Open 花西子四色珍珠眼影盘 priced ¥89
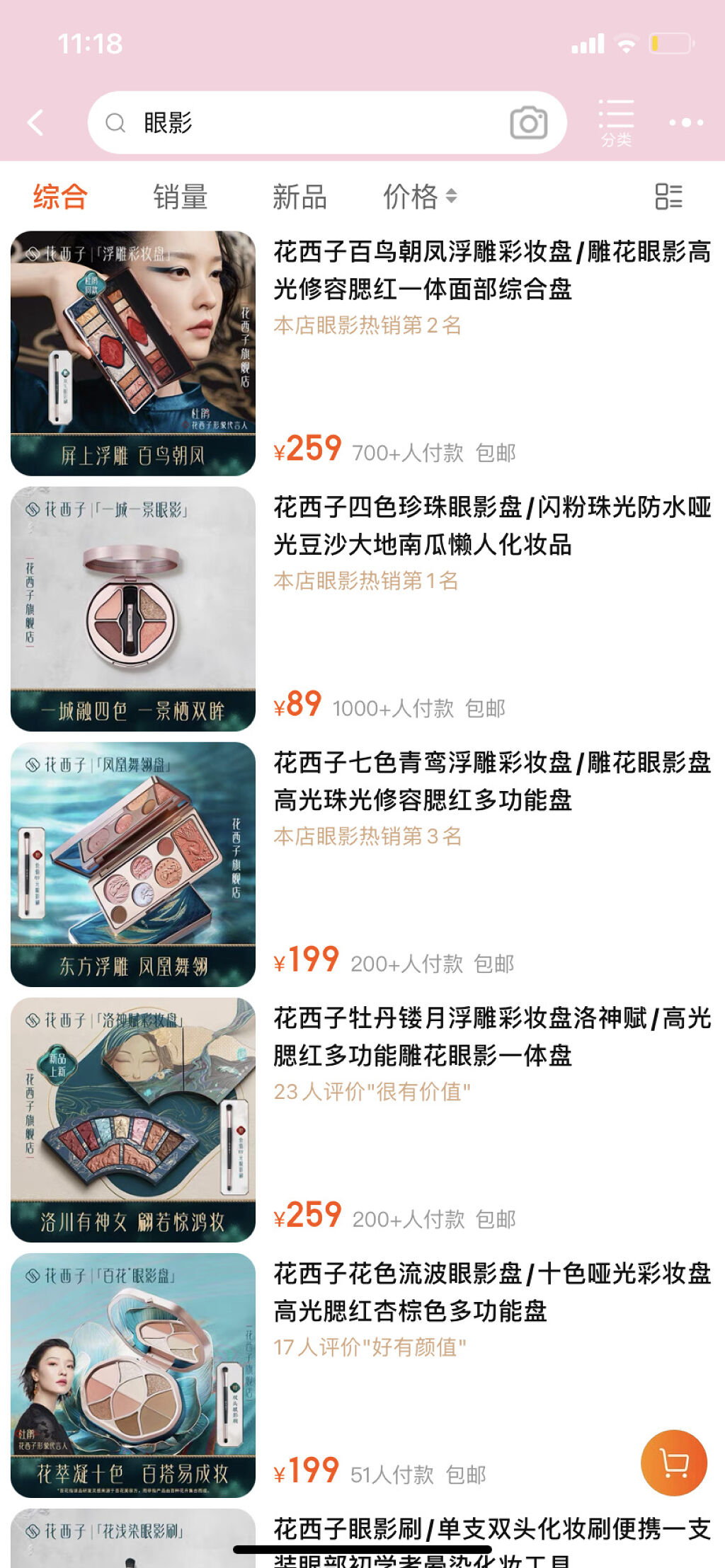This screenshot has width=725, height=1568. (362, 609)
